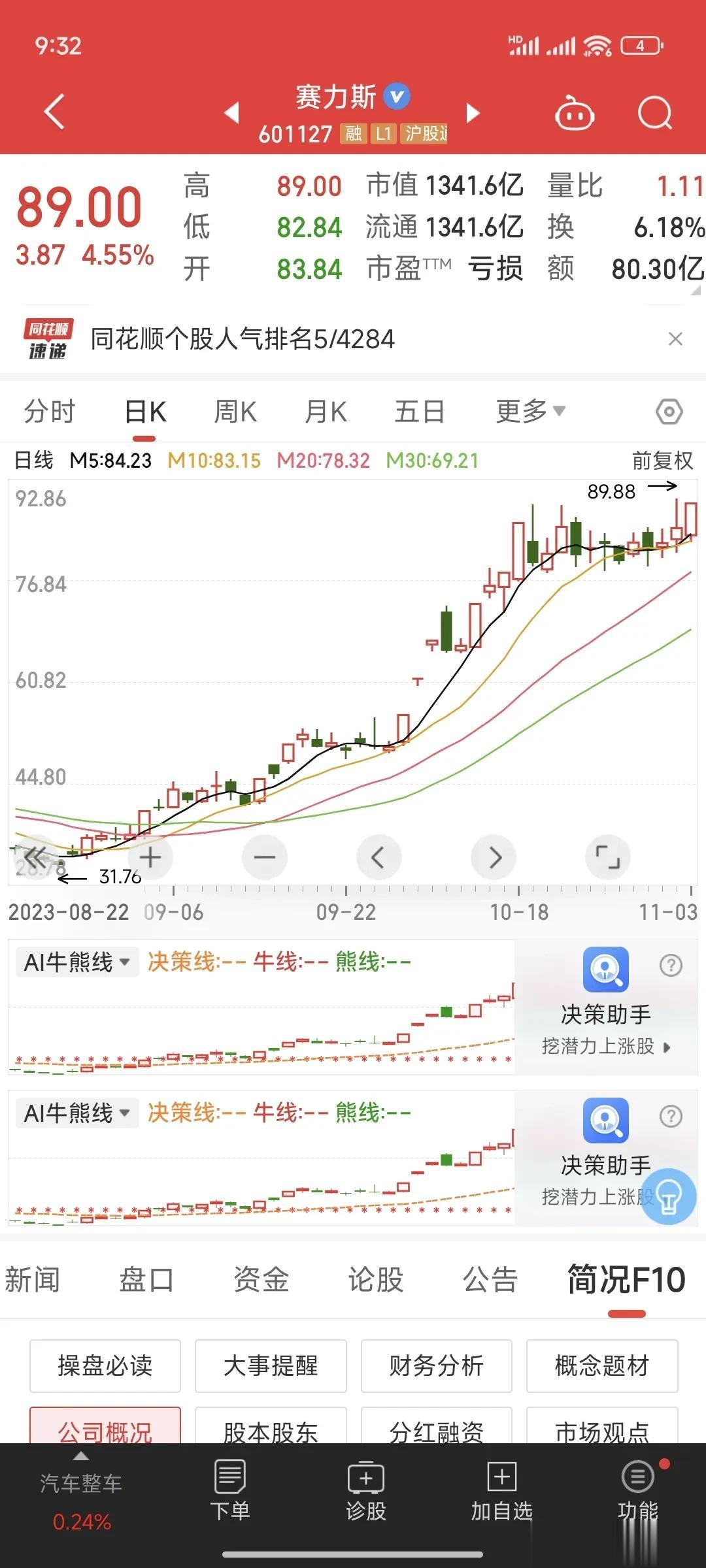Add stock via 加自选
The image size is (706, 1568).
pos(501,1490)
